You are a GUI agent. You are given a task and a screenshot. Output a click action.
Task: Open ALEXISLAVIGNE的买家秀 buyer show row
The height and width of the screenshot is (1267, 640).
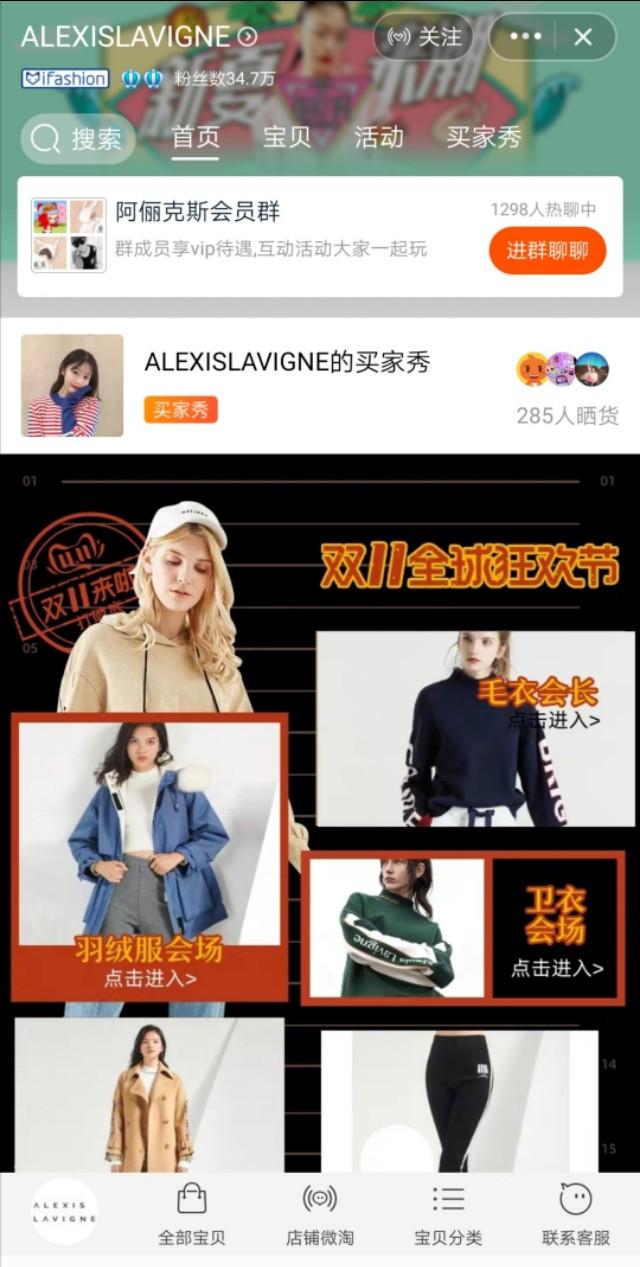tap(320, 385)
